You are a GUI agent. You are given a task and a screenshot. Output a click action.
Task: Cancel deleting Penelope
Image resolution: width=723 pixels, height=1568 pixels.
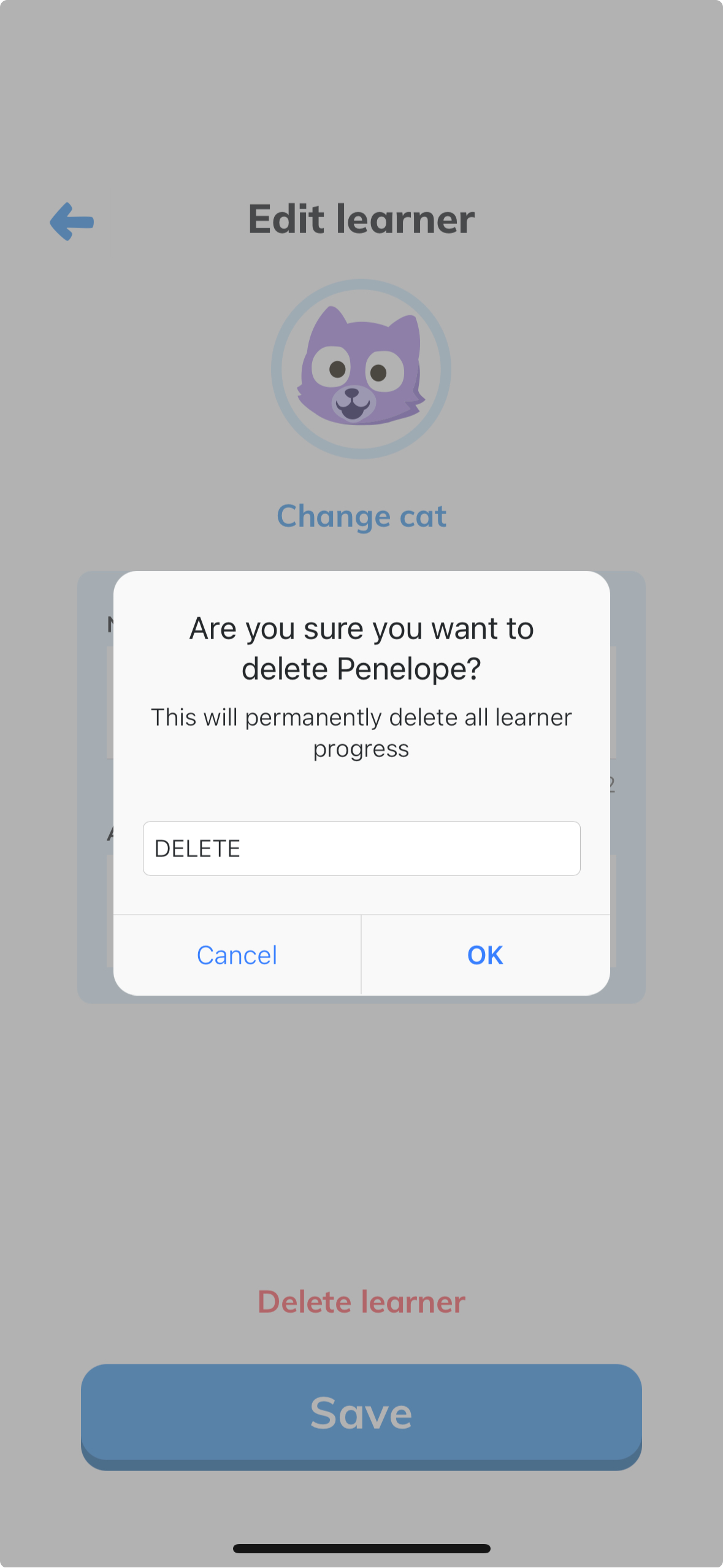click(237, 955)
